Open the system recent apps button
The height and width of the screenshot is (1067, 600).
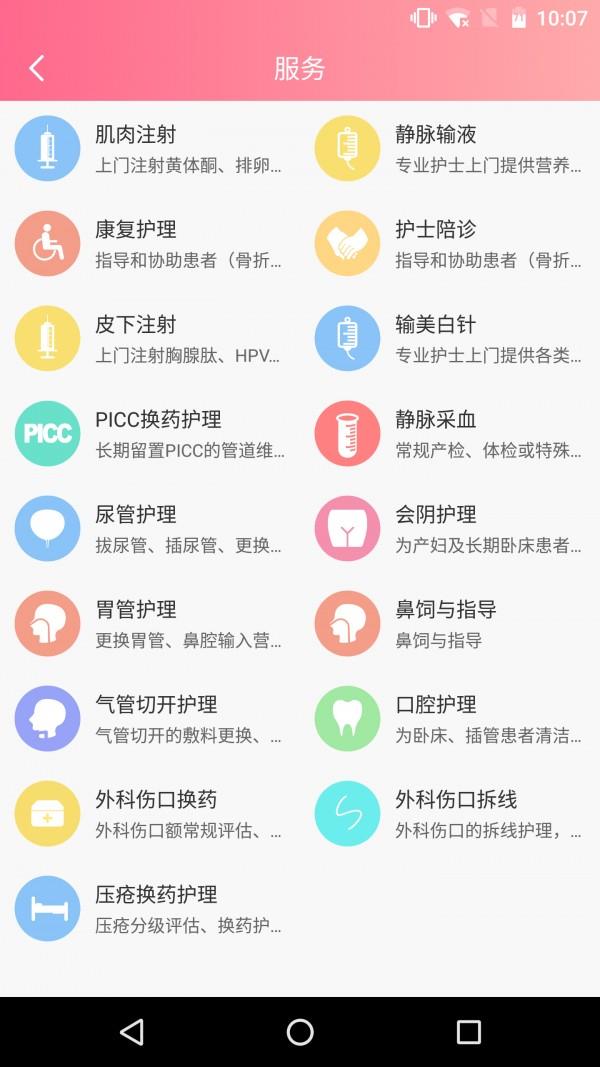tap(468, 1032)
